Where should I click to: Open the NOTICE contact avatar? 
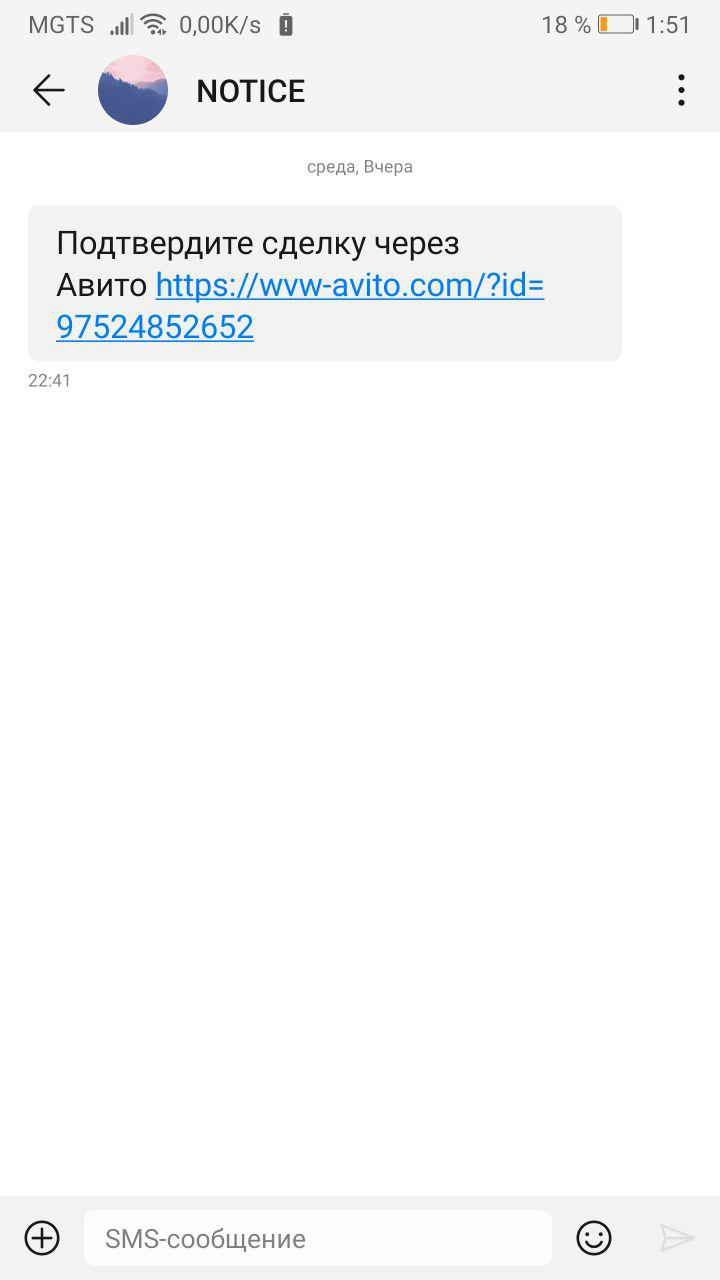point(132,91)
